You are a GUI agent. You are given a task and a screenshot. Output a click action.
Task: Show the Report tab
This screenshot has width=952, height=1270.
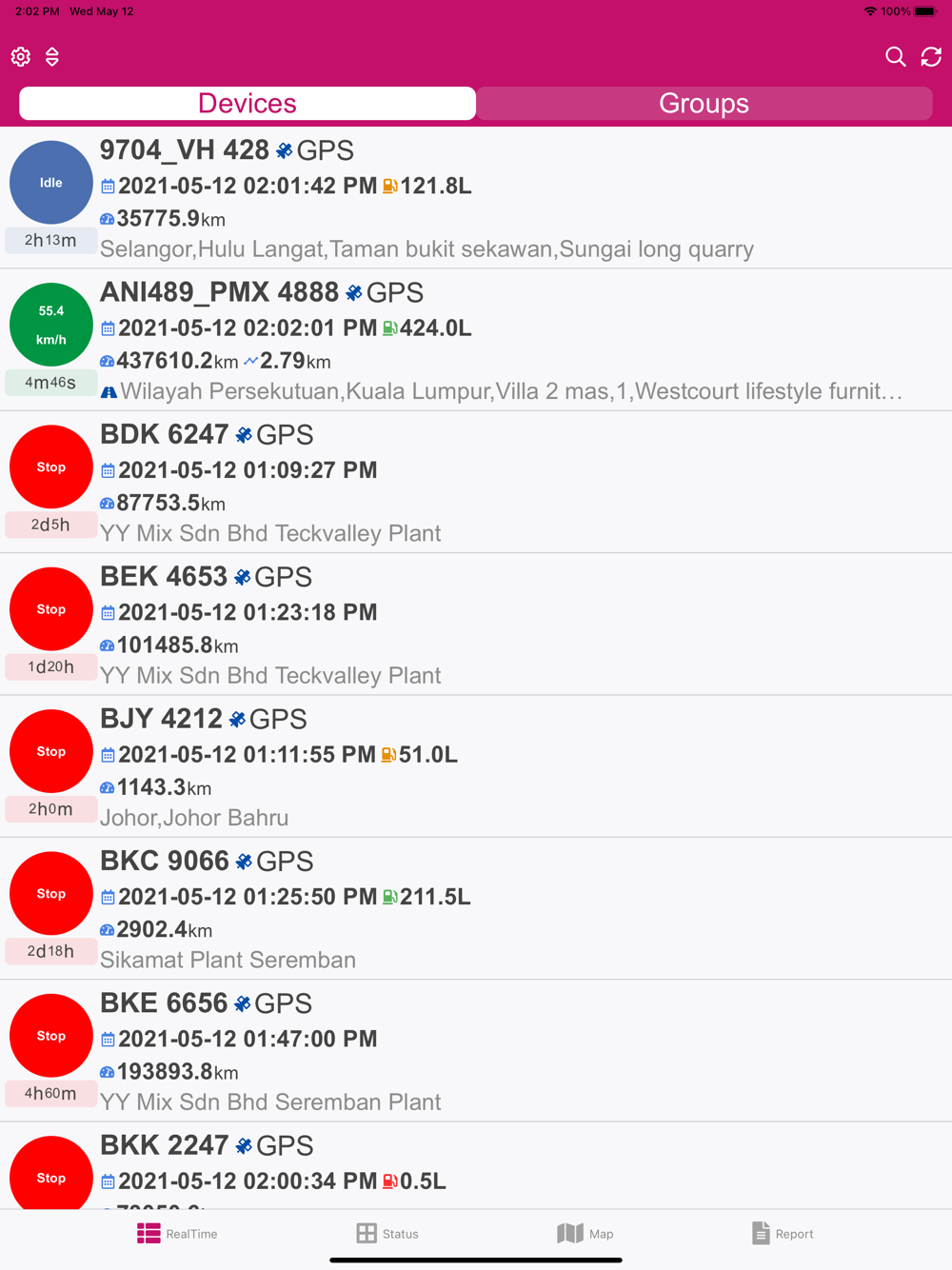[x=782, y=1234]
